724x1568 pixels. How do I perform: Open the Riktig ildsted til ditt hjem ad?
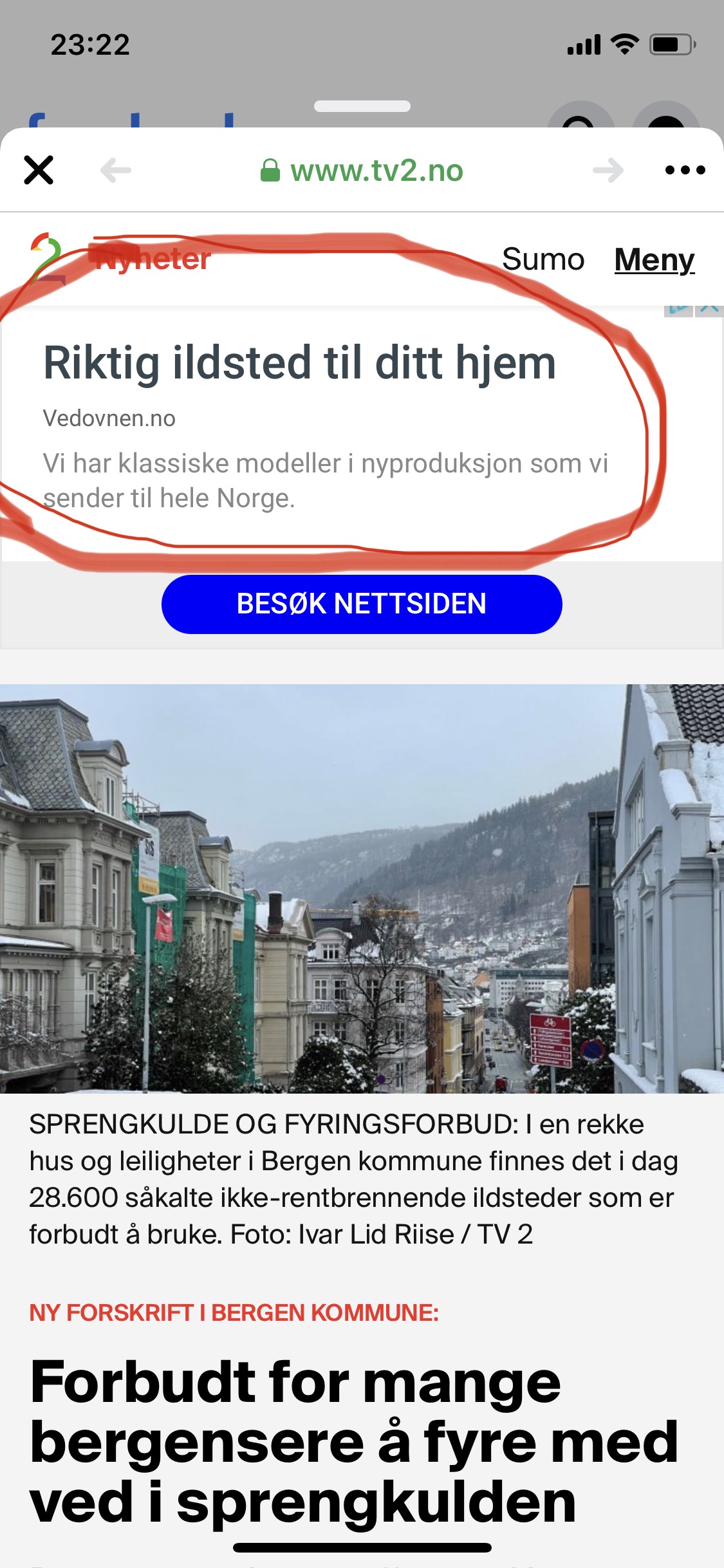[300, 363]
